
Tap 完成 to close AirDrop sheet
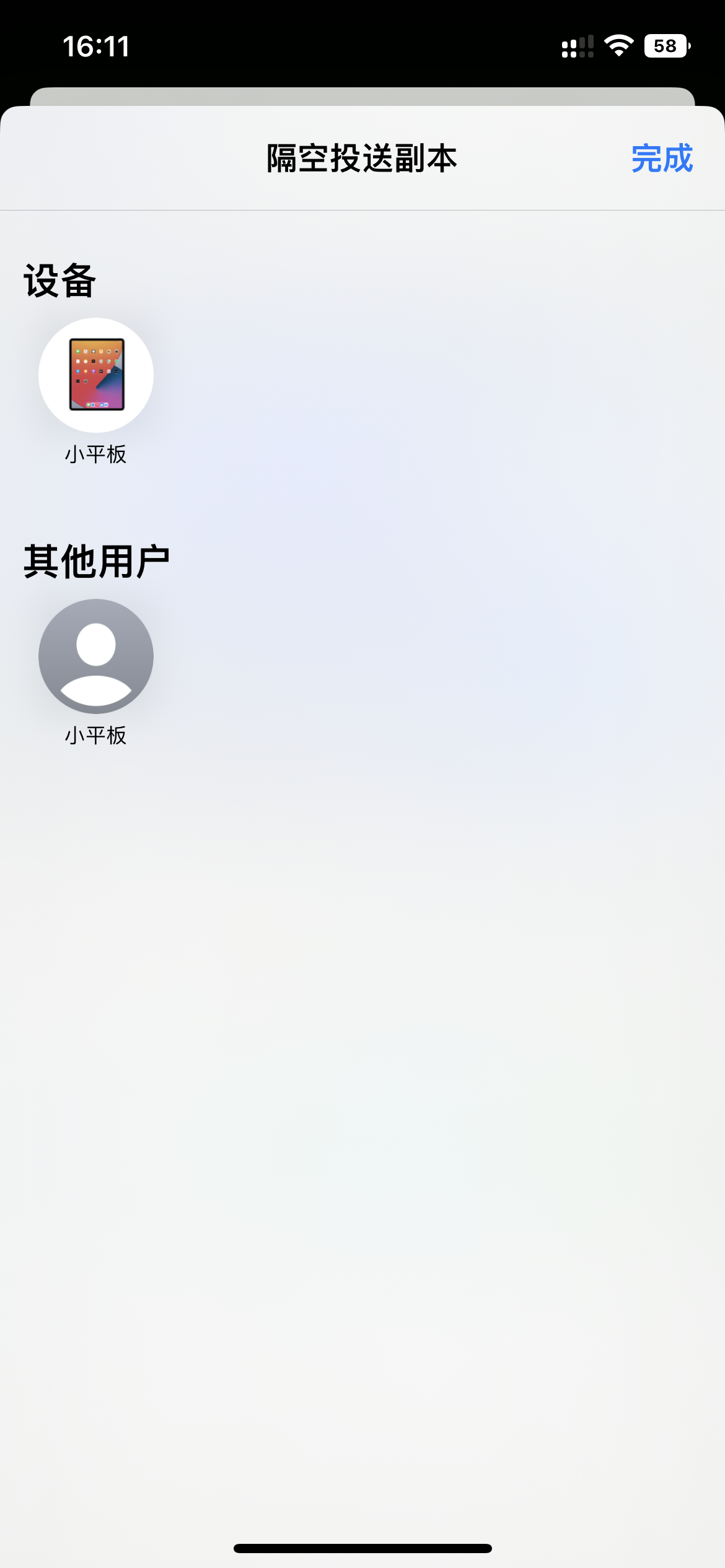pos(661,159)
